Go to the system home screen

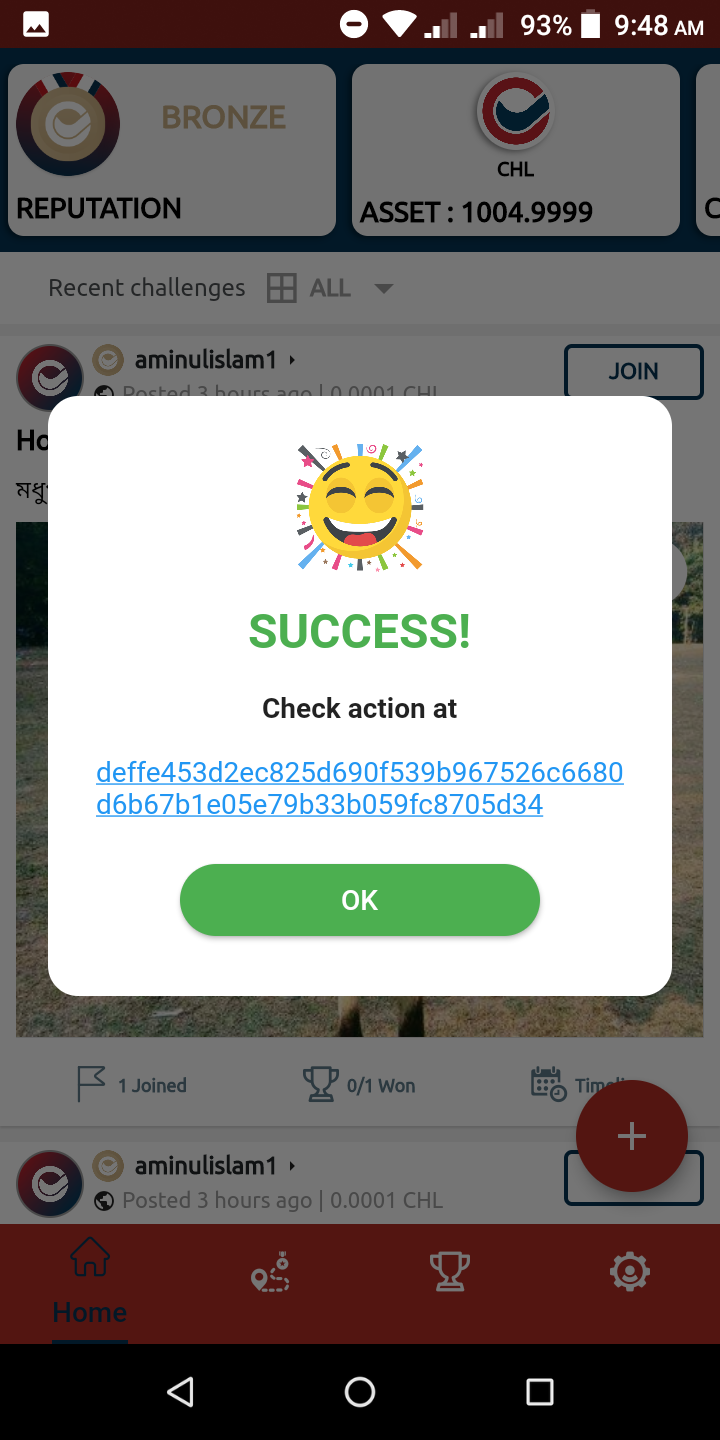(359, 1391)
